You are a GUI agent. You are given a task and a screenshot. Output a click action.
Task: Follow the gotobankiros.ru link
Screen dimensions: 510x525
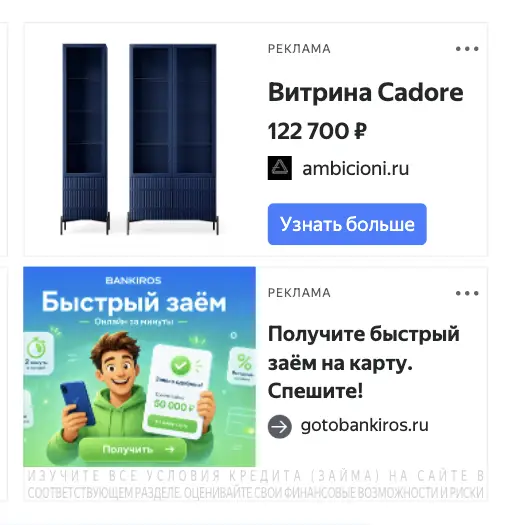[x=364, y=426]
